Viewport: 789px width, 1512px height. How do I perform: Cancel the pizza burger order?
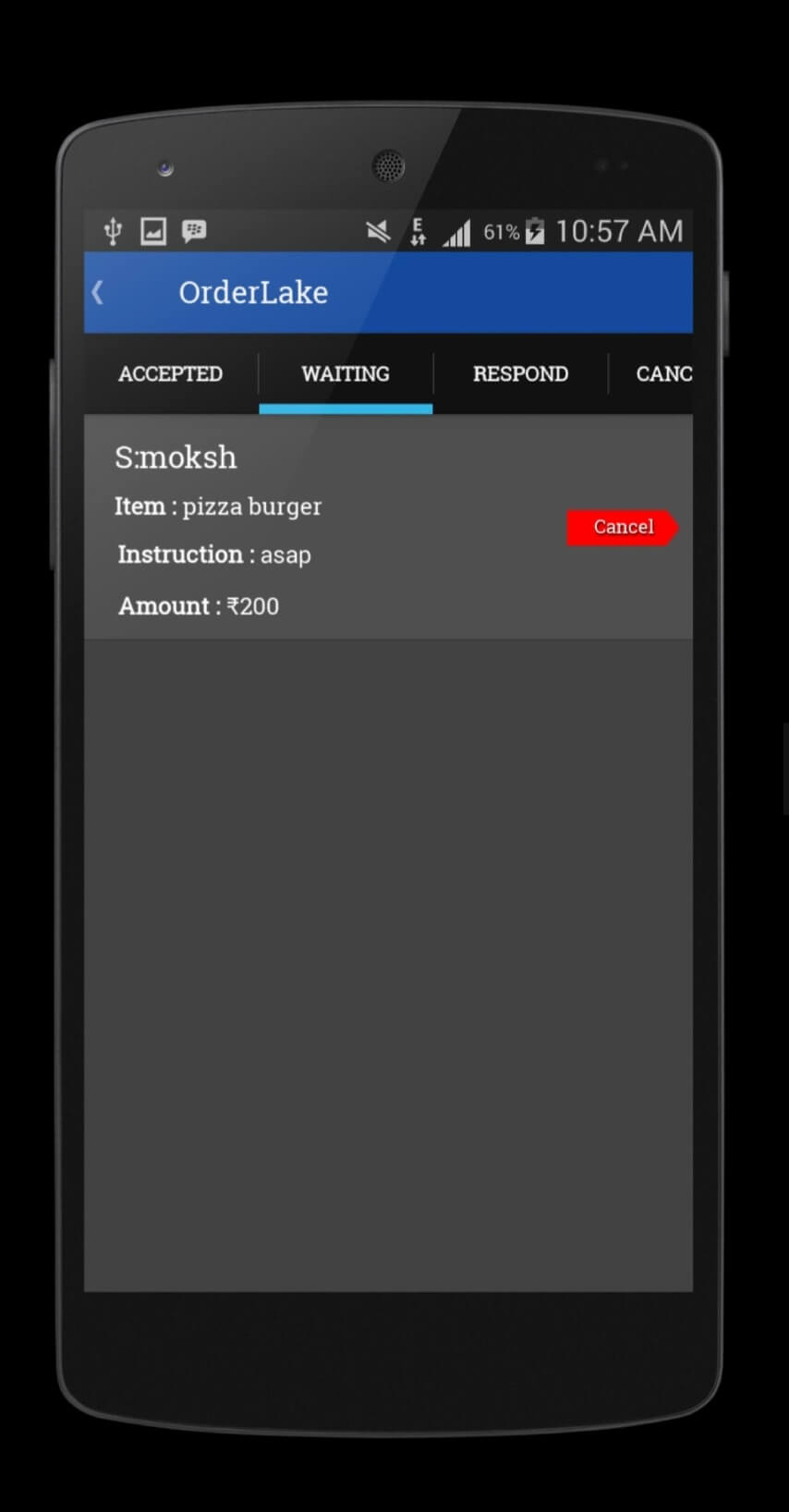[x=623, y=527]
